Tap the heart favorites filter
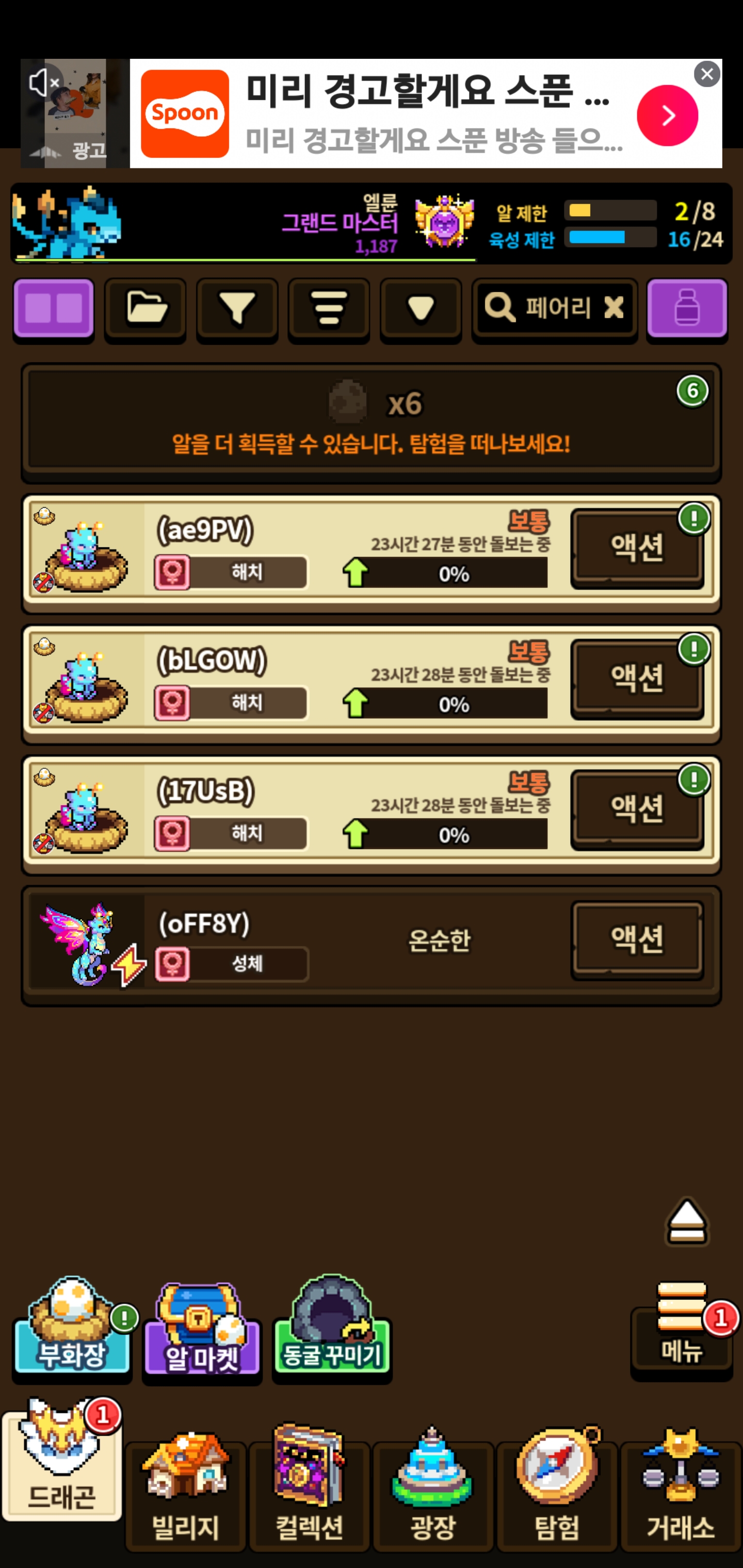Image resolution: width=743 pixels, height=1568 pixels. [x=421, y=308]
